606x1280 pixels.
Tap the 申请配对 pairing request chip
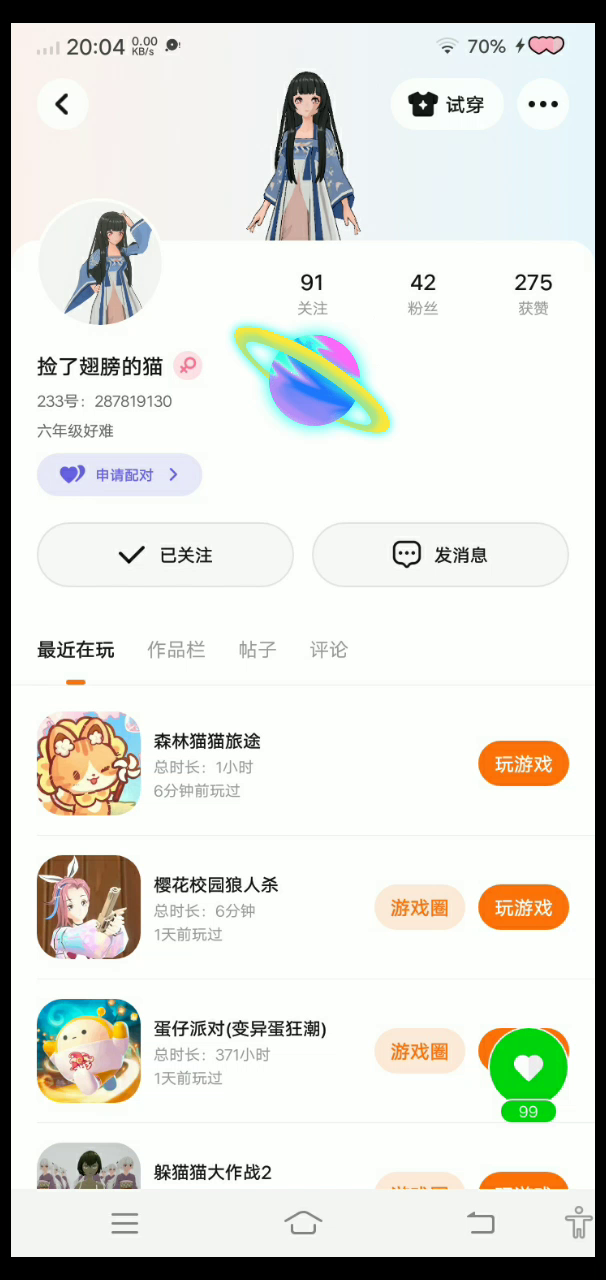[120, 475]
